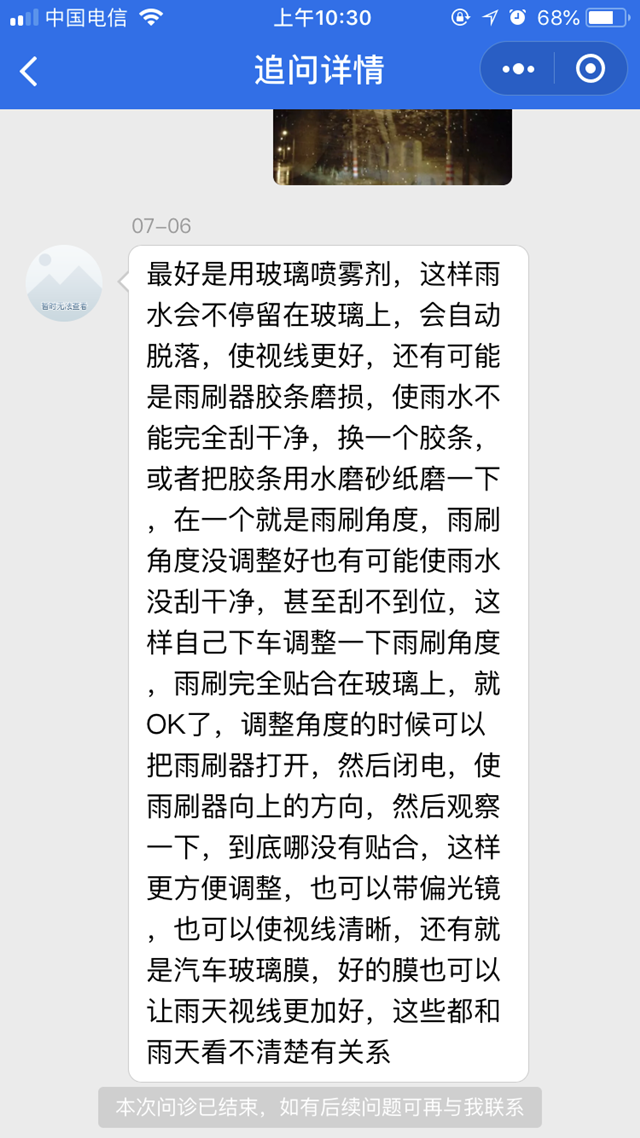640x1138 pixels.
Task: Open the rainy windshield photo
Action: point(392,146)
